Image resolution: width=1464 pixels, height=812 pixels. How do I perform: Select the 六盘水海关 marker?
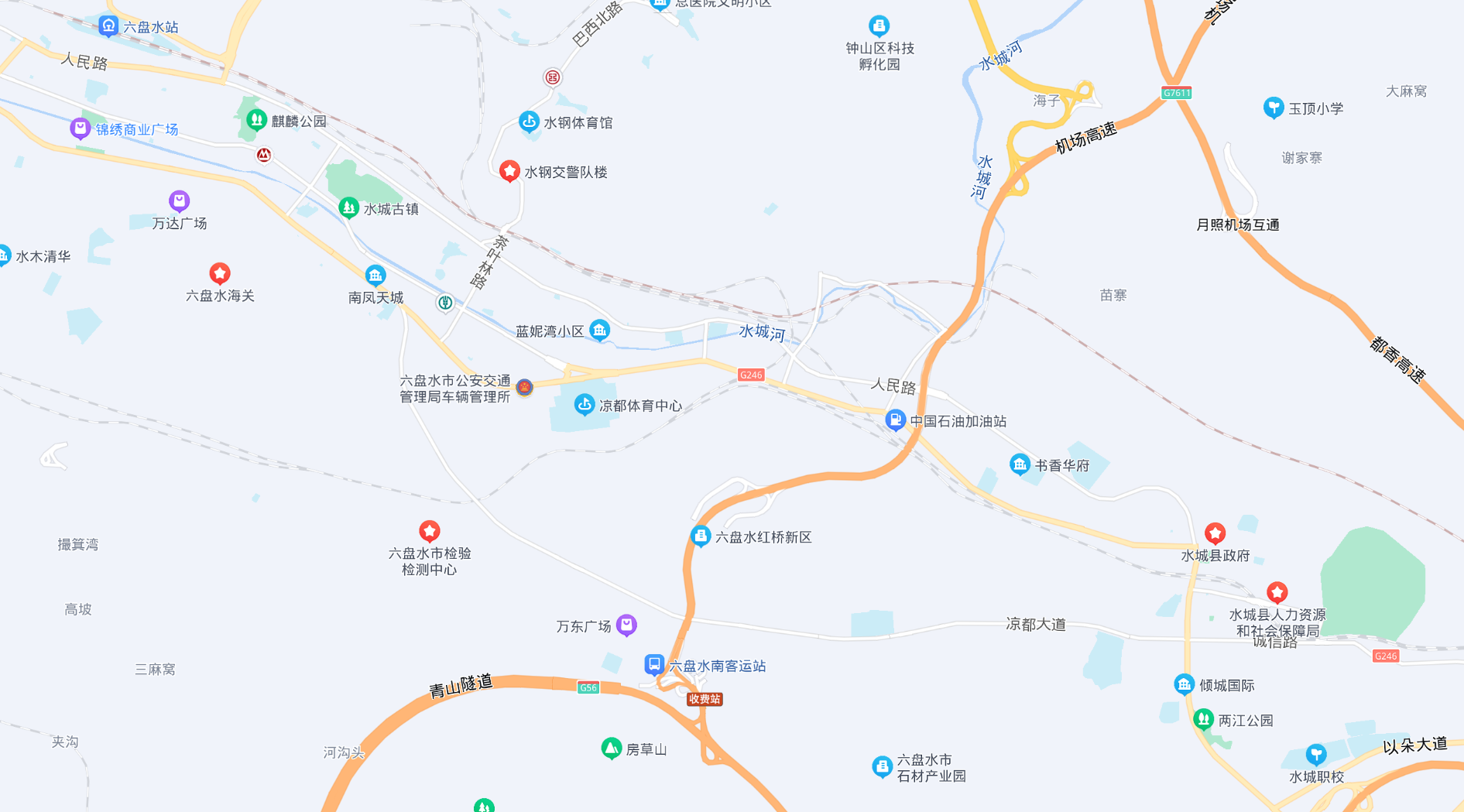[220, 273]
